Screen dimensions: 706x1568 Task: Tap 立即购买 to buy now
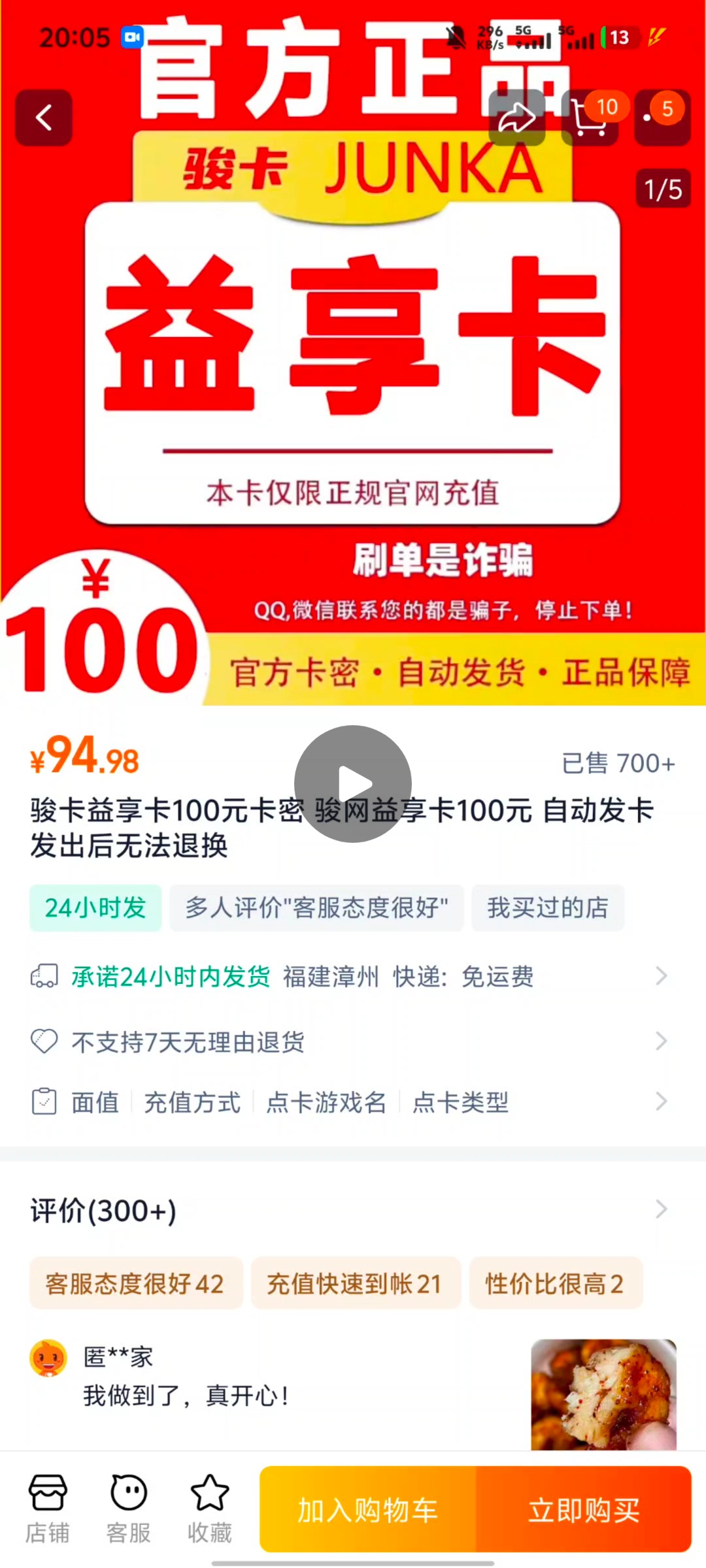point(584,1510)
